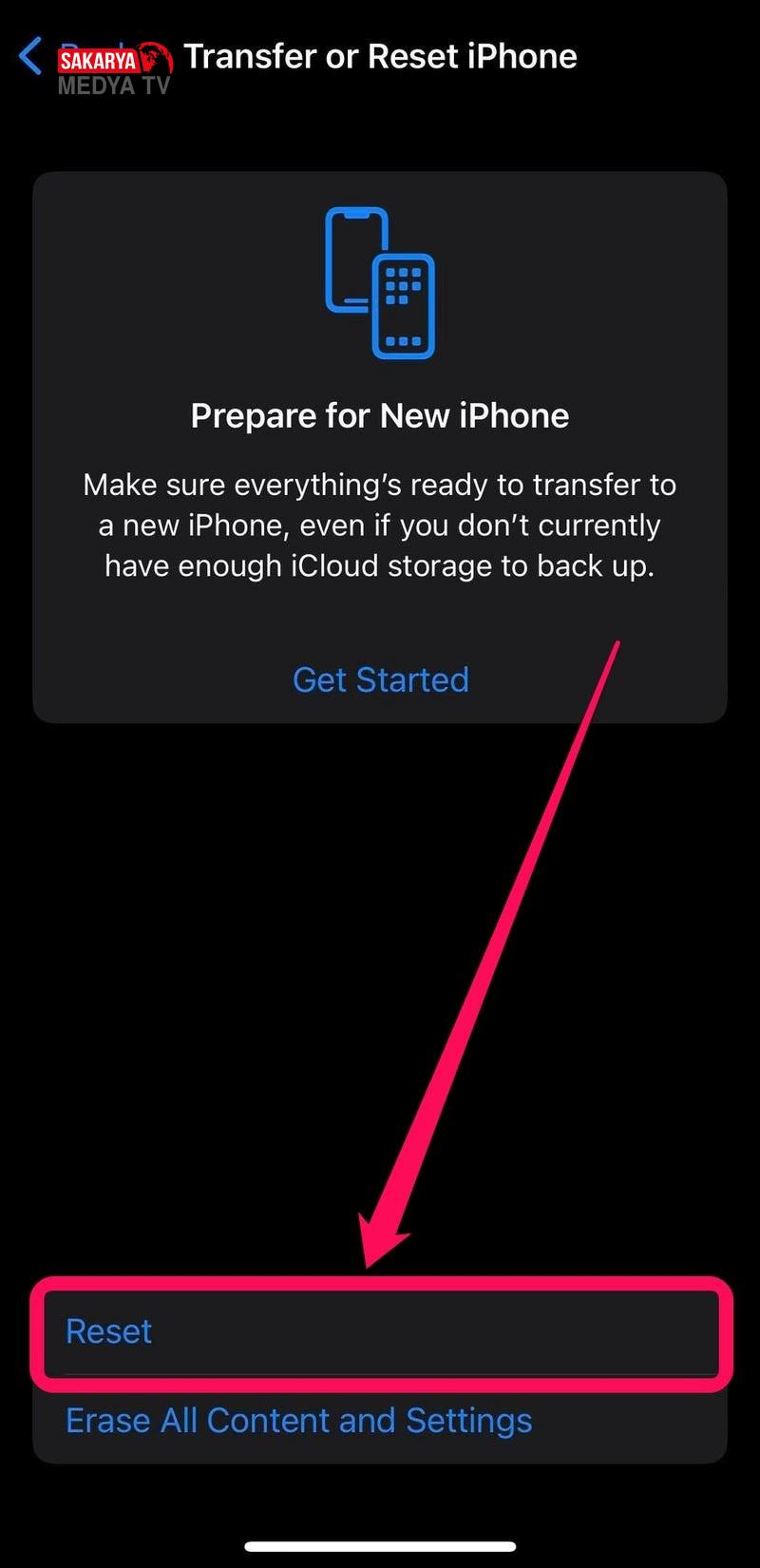Tap Get Started to prepare new iPhone

[380, 679]
